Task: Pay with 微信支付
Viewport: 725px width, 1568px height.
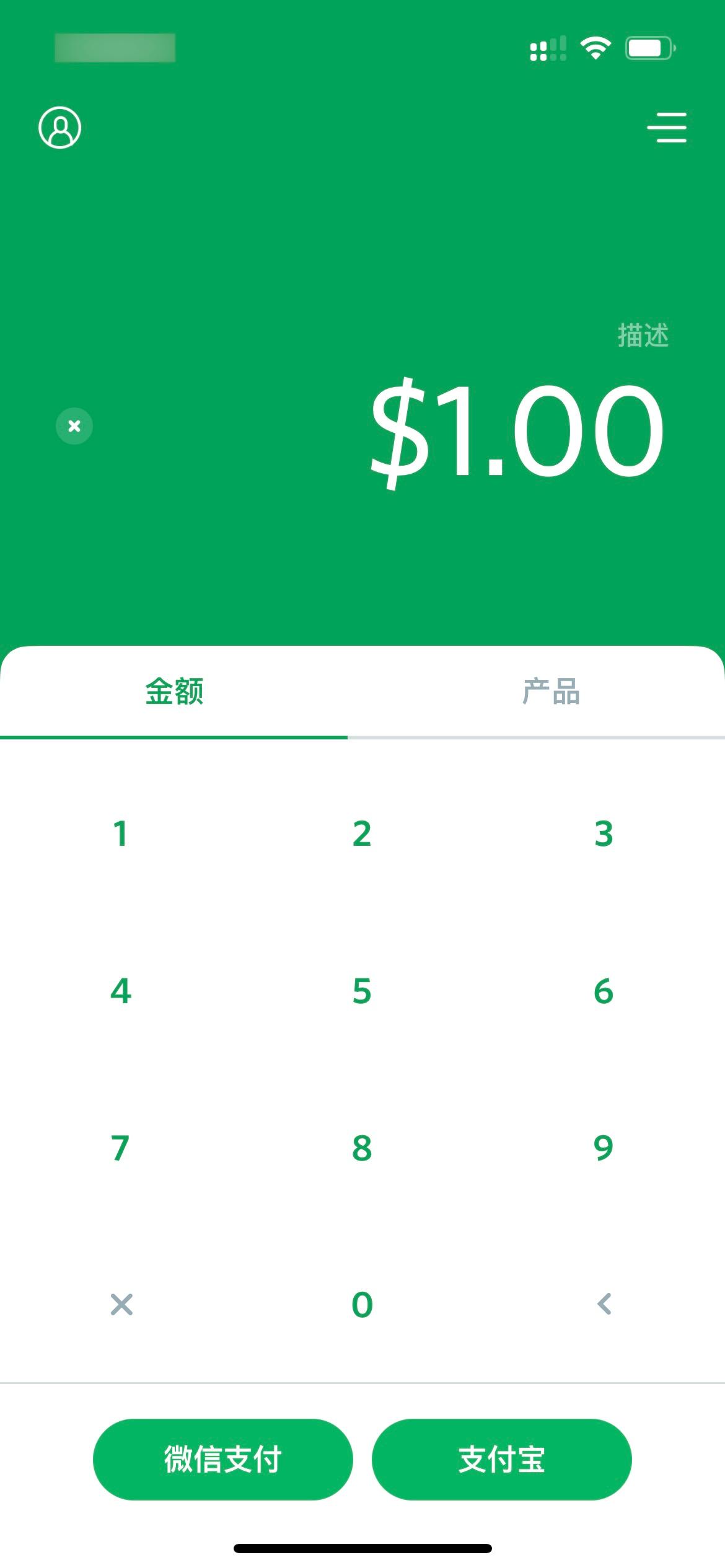Action: pos(223,1459)
